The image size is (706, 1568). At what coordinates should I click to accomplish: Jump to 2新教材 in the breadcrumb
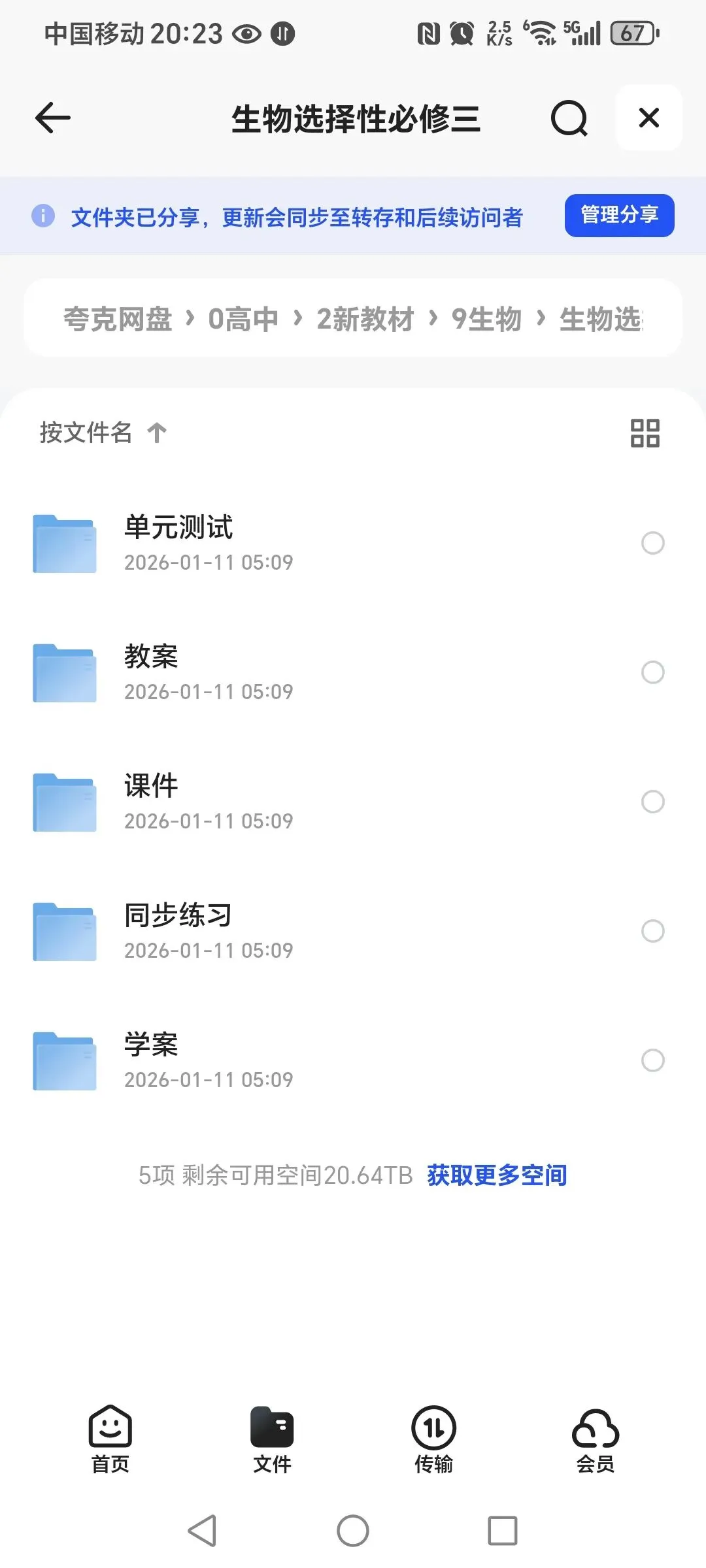coord(365,319)
